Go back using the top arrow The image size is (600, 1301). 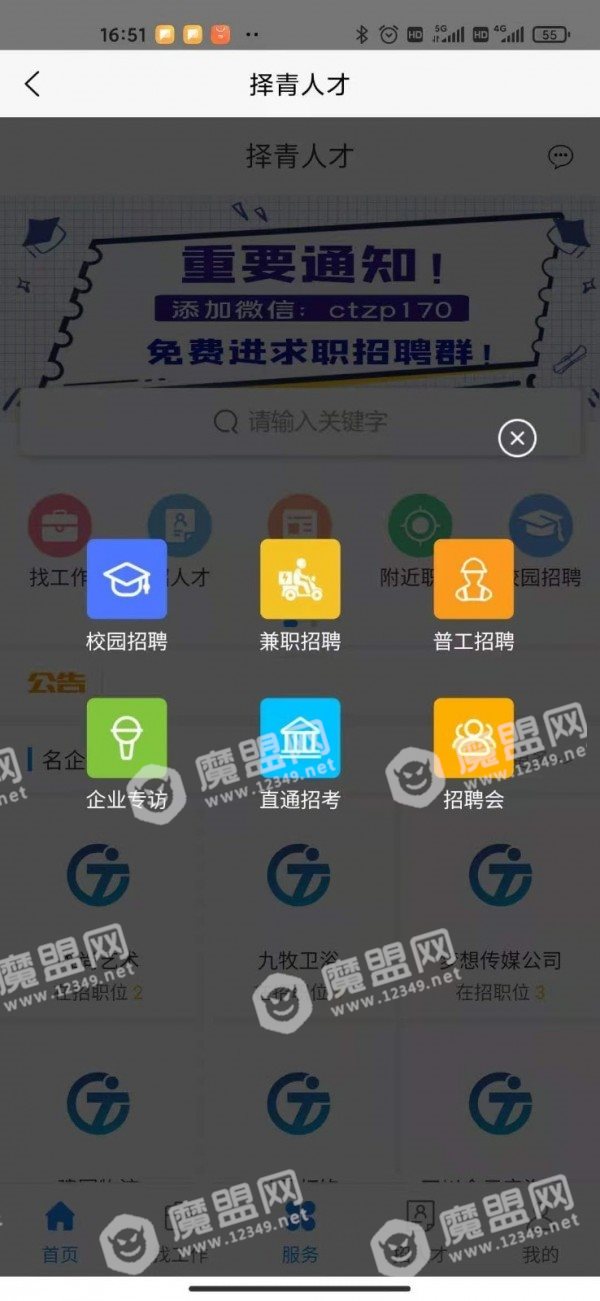click(32, 84)
